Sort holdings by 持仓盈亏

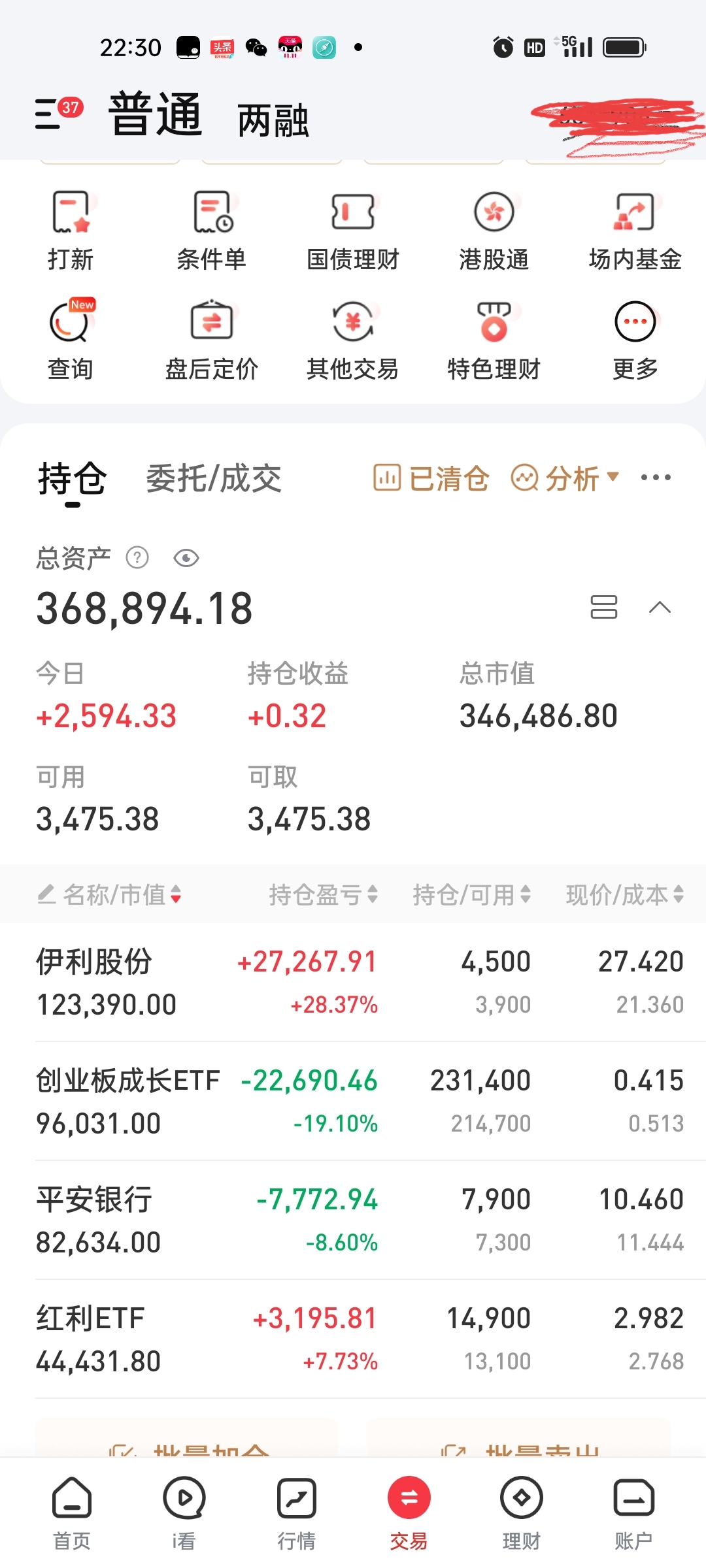(323, 894)
